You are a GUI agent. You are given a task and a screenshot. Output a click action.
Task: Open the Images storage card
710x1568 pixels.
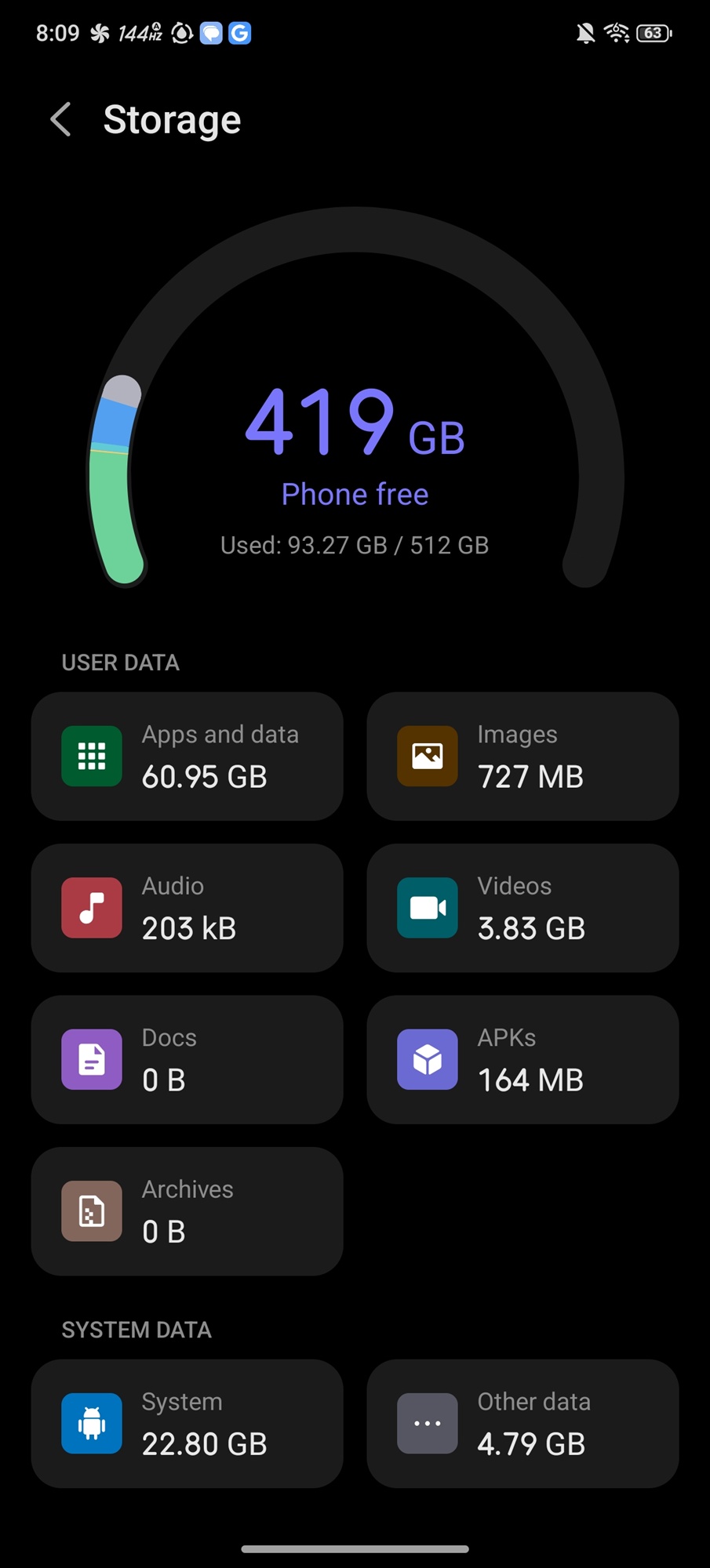coord(522,757)
